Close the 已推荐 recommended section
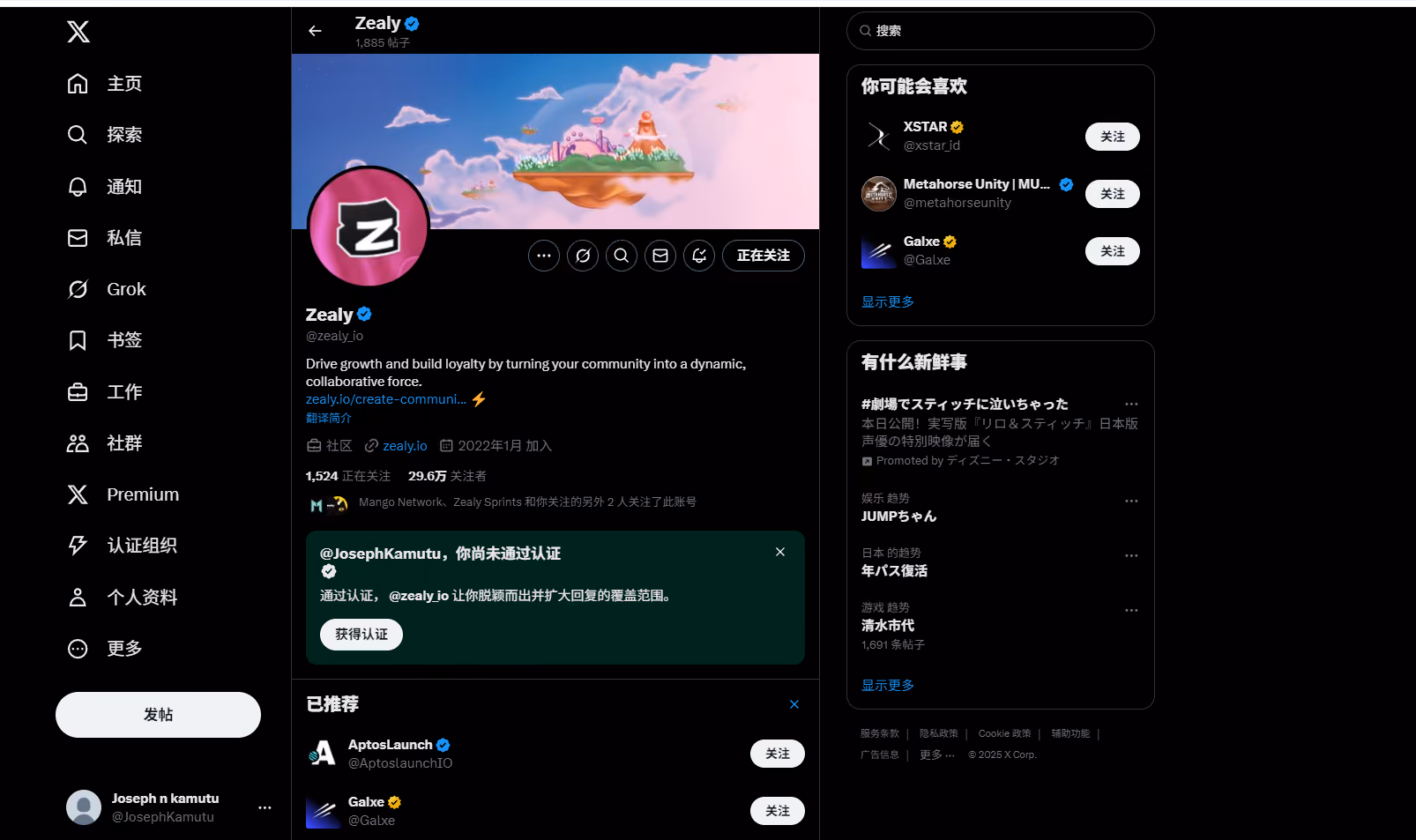1416x840 pixels. coord(794,704)
